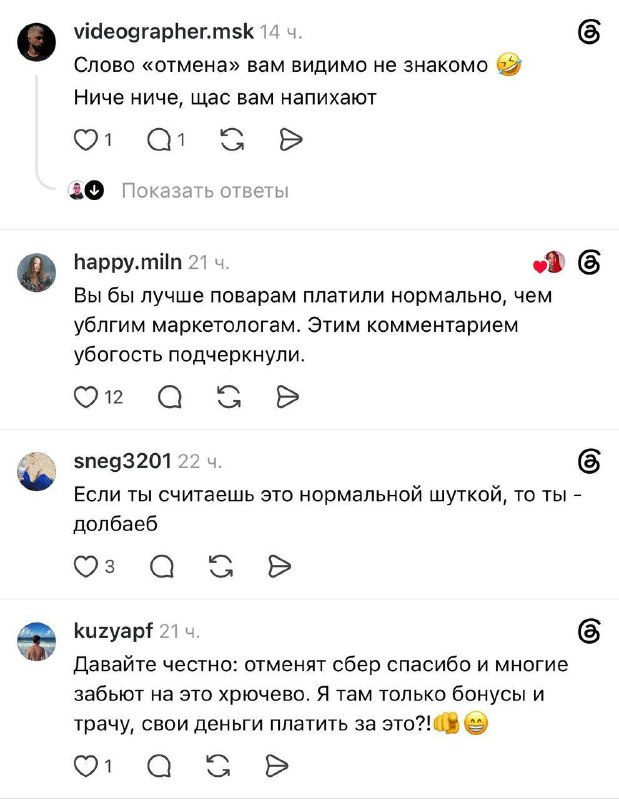Screen dimensions: 619x800
Task: Share sneg3201's comment
Action: point(280,566)
